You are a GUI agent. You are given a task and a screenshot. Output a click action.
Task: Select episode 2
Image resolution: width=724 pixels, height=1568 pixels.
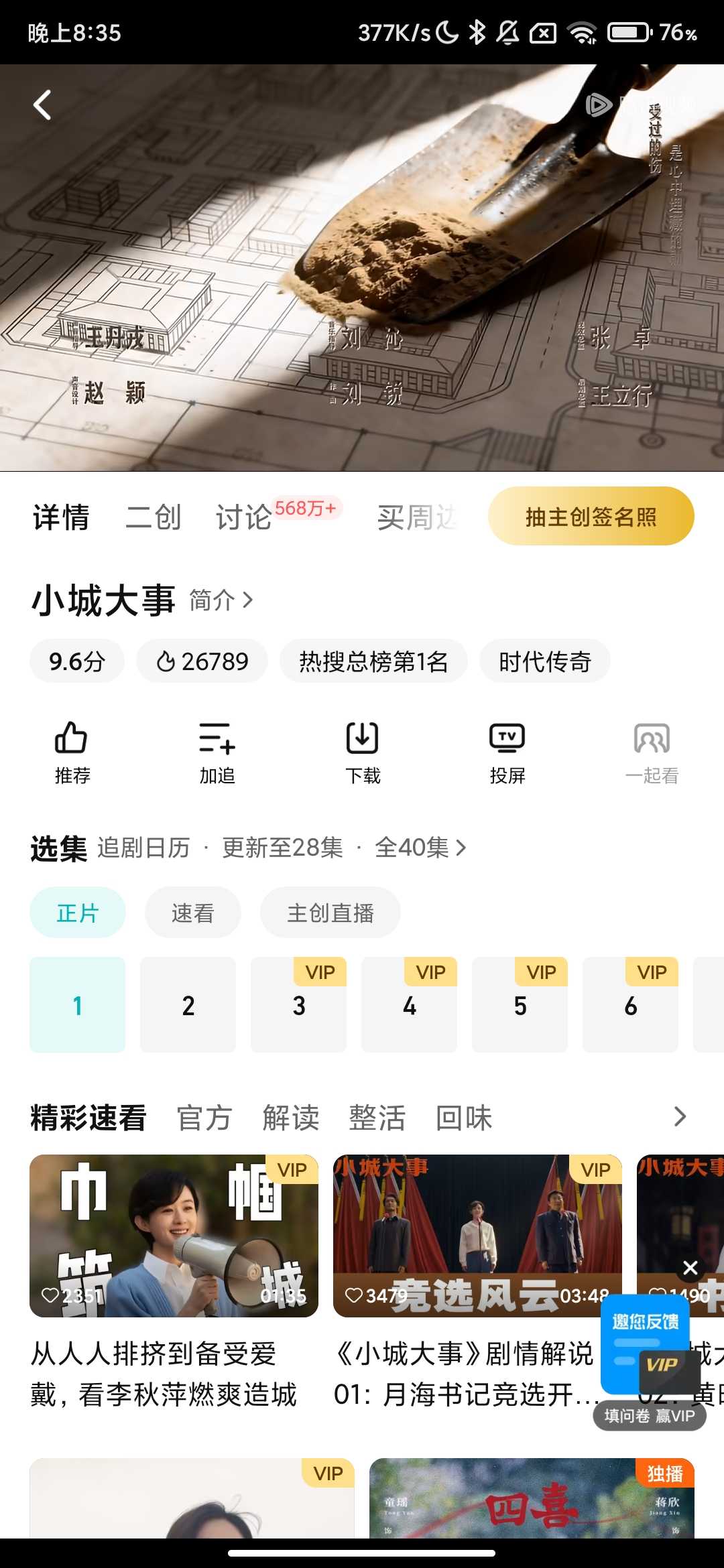pos(188,1005)
